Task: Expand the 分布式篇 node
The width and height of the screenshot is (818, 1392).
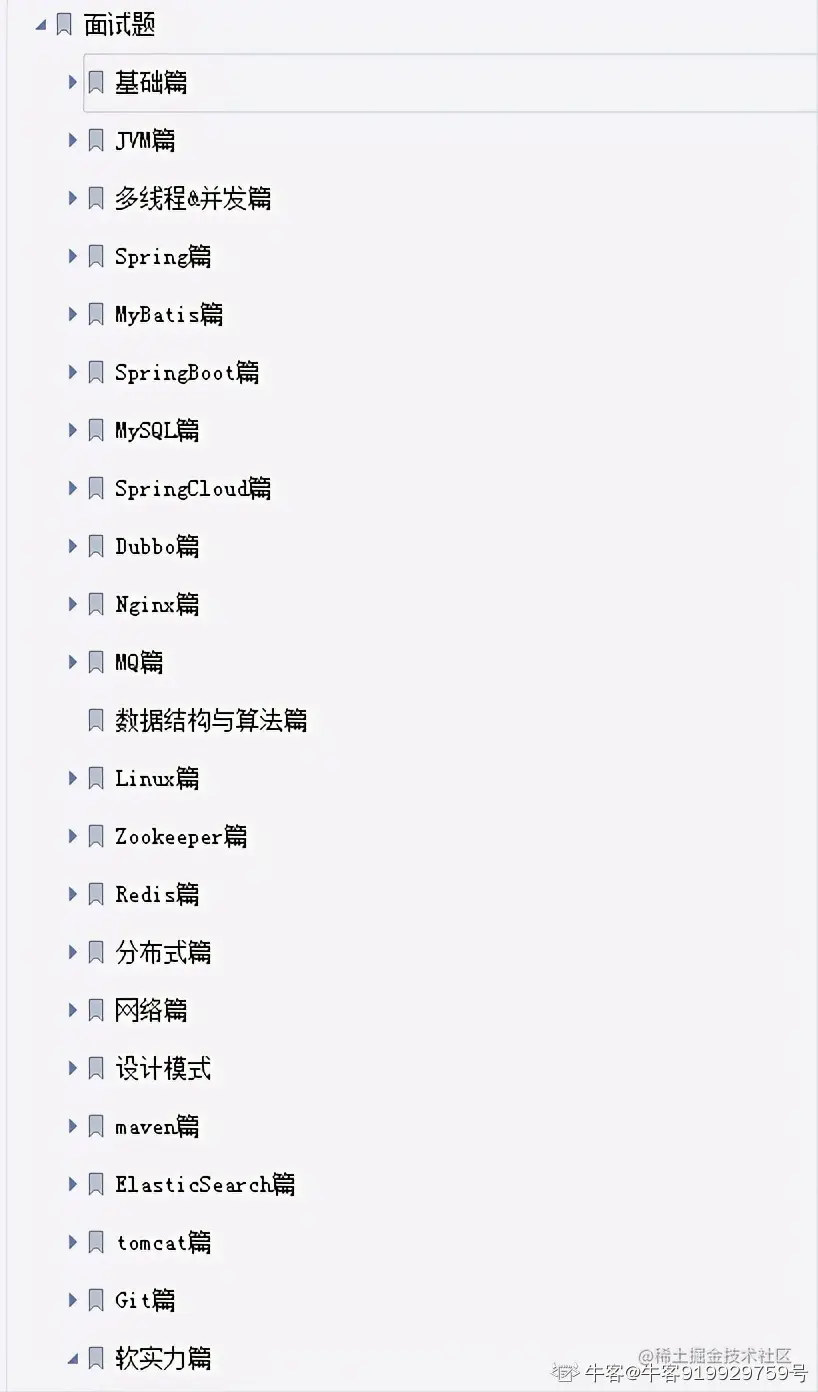Action: click(x=72, y=952)
